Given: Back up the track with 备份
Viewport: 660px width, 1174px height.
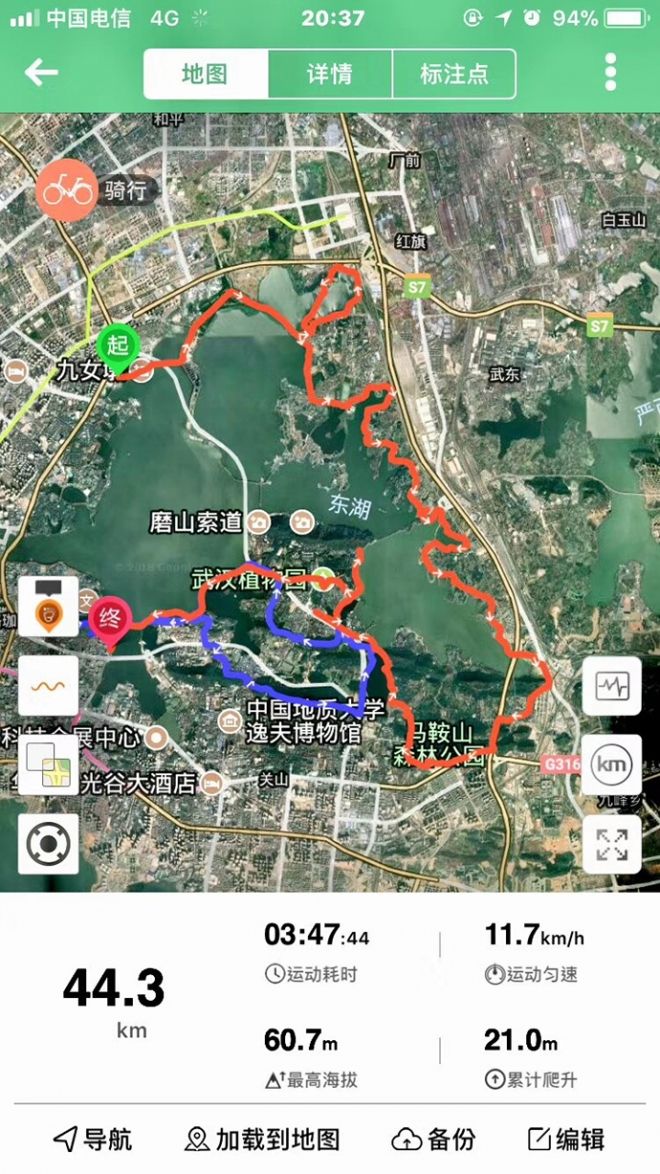Looking at the screenshot, I should pyautogui.click(x=434, y=1139).
